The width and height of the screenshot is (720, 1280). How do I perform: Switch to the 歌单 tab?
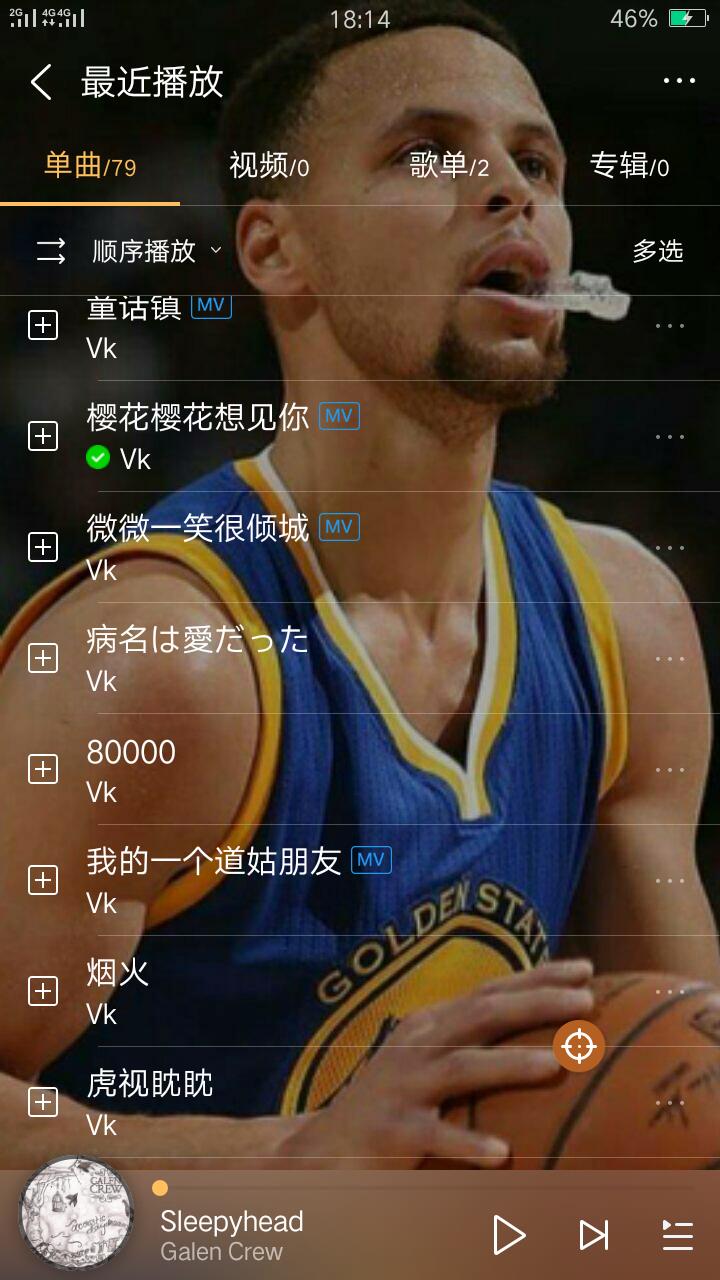(x=449, y=166)
